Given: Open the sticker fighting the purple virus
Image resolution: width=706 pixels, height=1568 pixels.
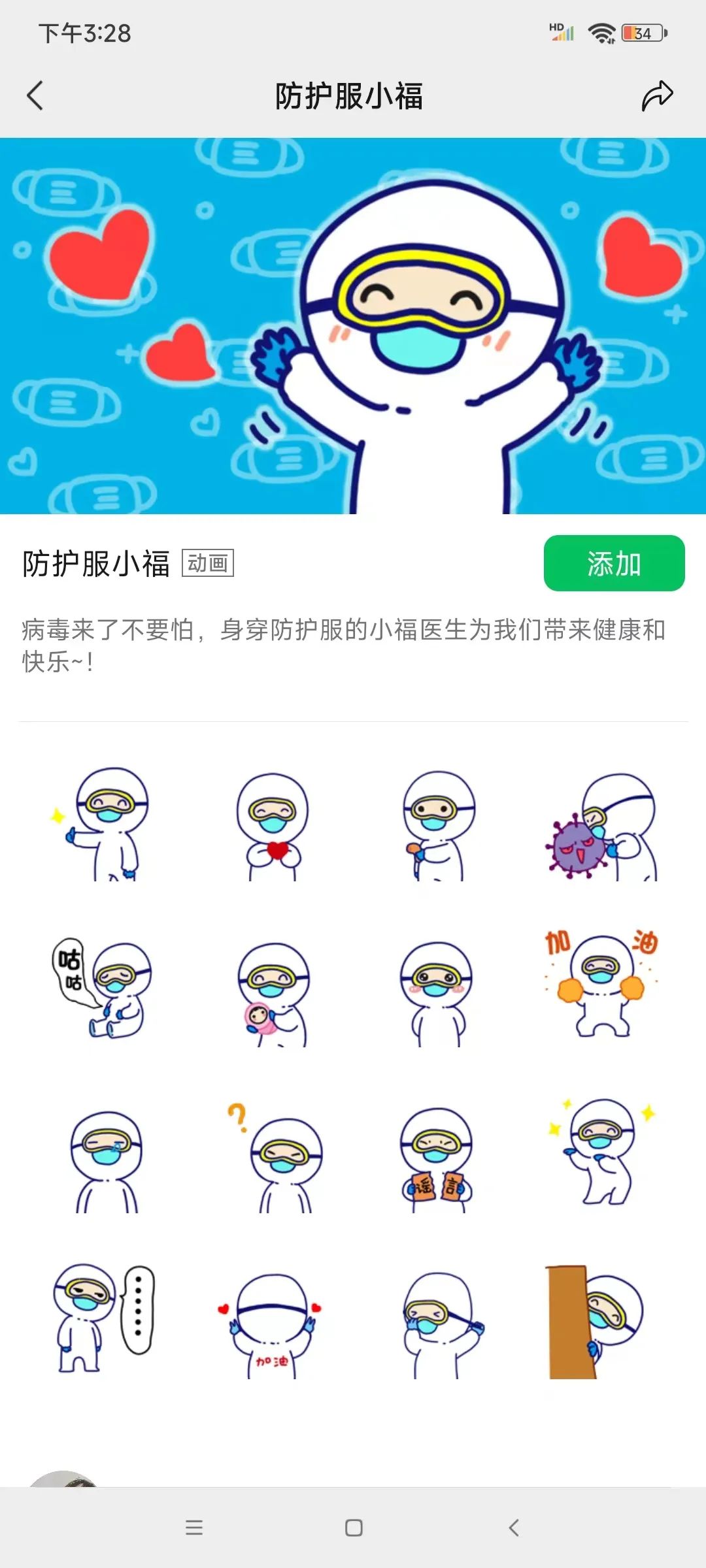Looking at the screenshot, I should pos(603,828).
